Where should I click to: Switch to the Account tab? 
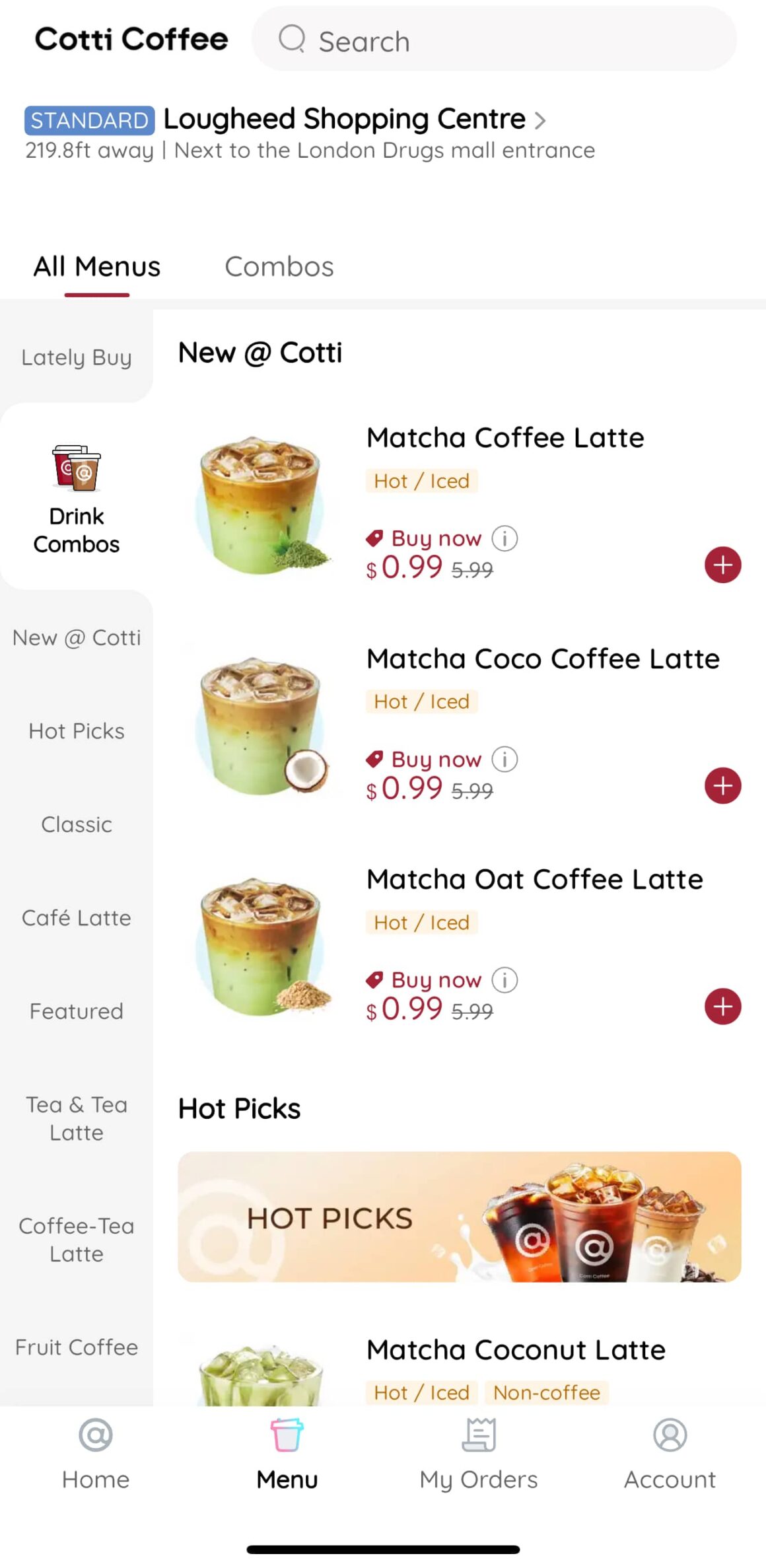pos(670,1454)
